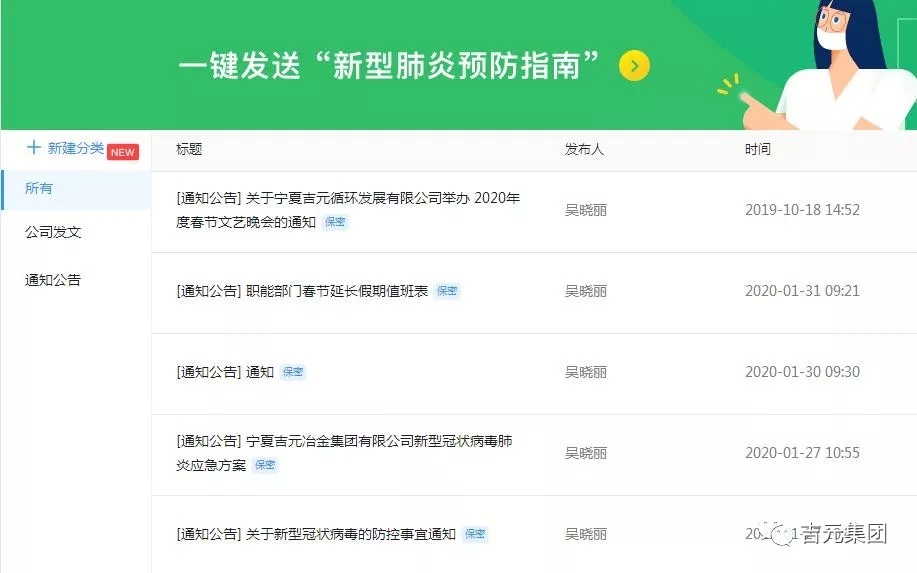Switch to the 通知公告 category
Screen dimensions: 917x573
53,280
